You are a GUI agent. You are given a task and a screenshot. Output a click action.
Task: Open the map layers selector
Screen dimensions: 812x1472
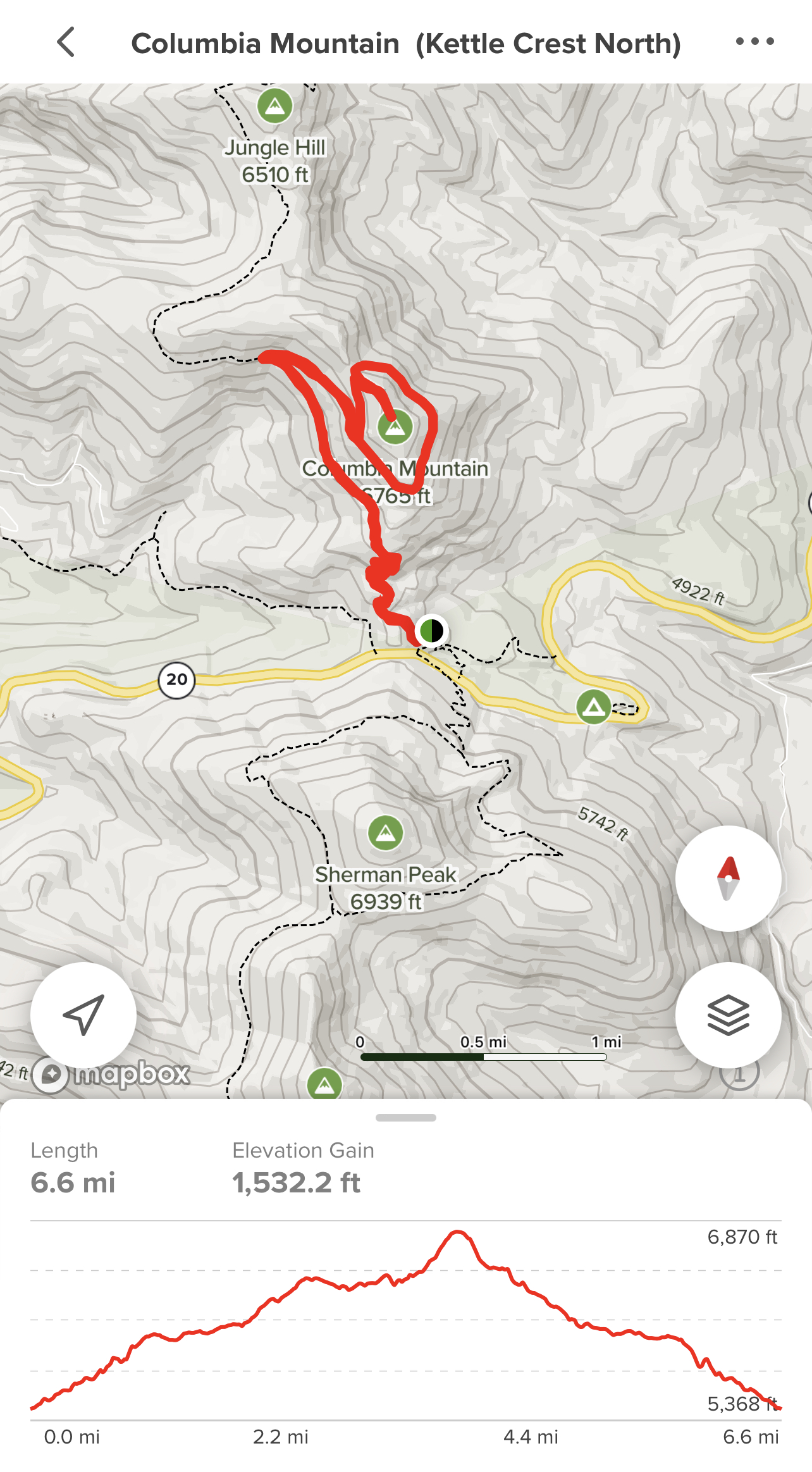[728, 1015]
